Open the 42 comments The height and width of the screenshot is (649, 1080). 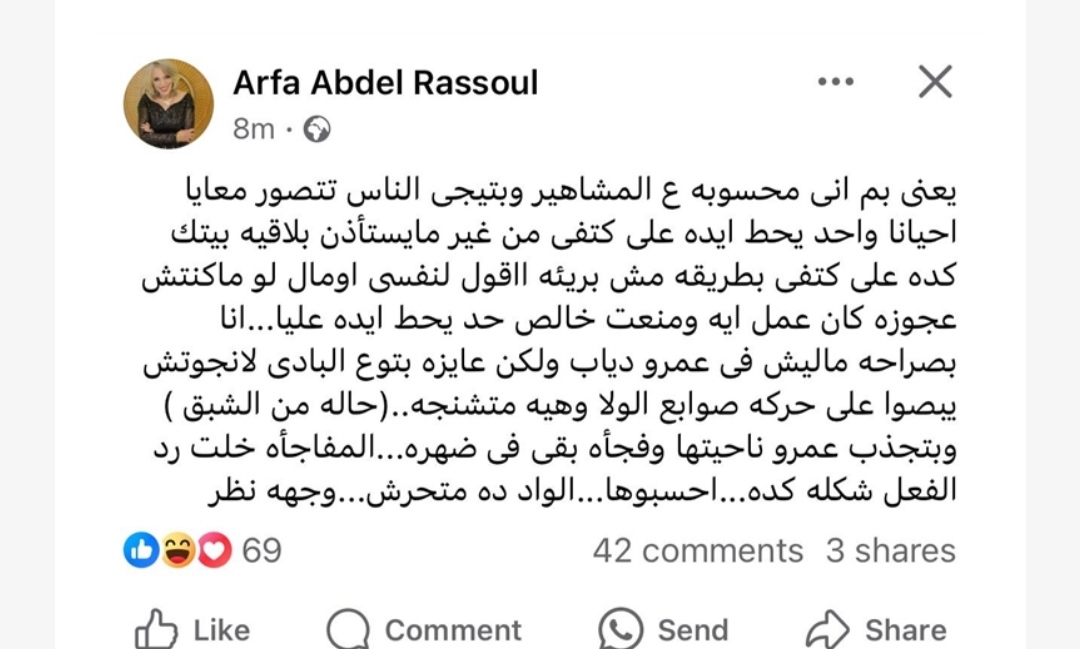pos(697,550)
